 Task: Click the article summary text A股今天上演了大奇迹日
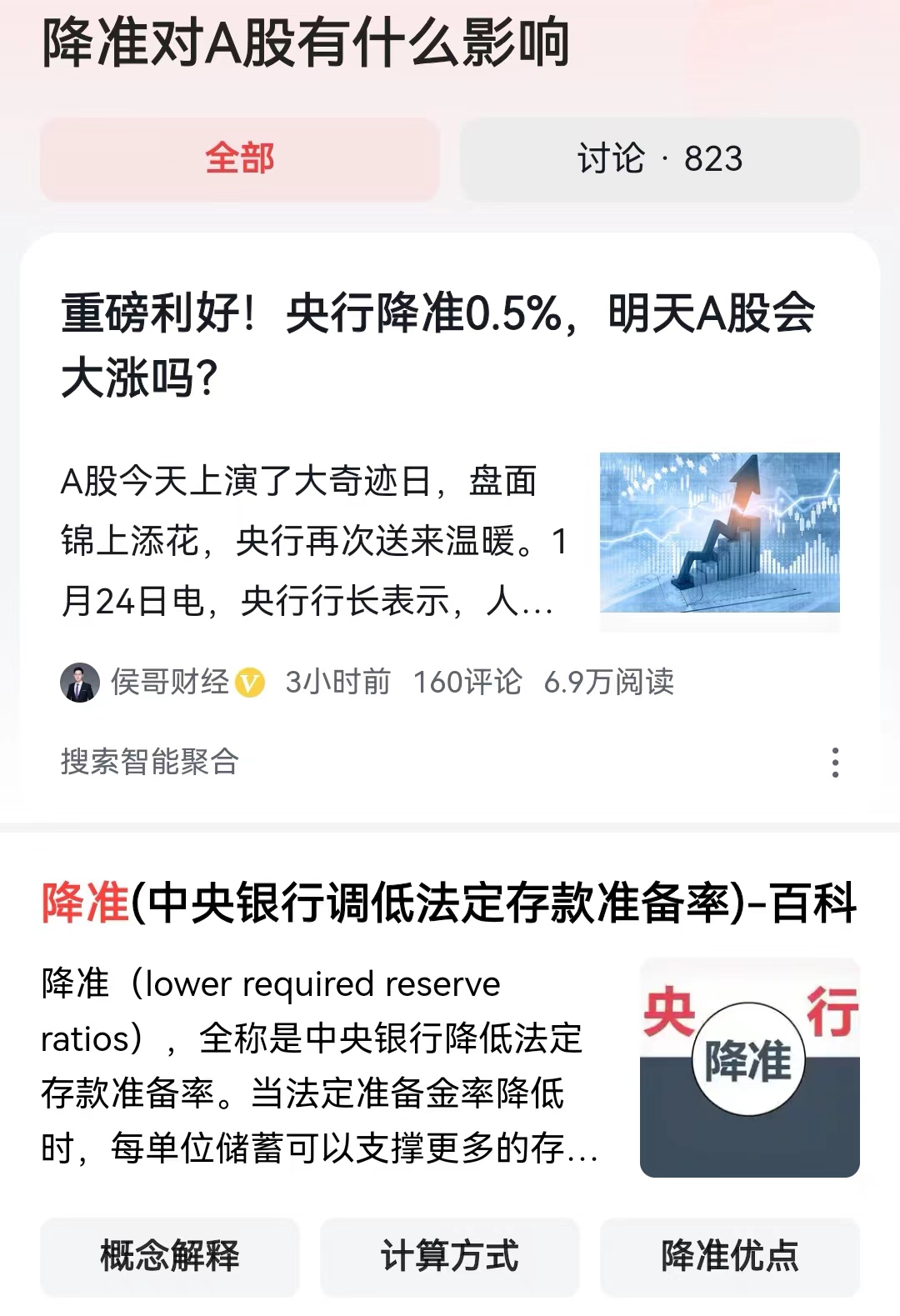coord(308,538)
